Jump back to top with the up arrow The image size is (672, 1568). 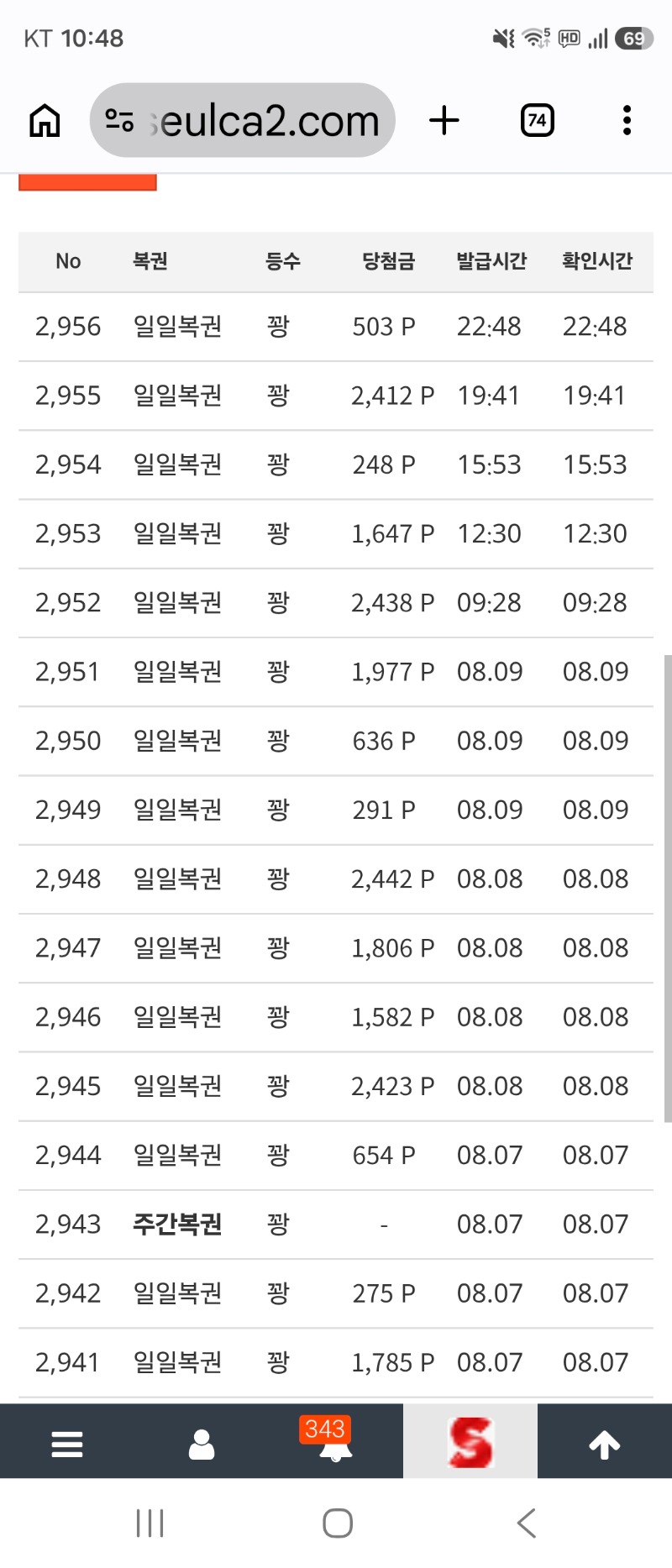click(x=605, y=1444)
